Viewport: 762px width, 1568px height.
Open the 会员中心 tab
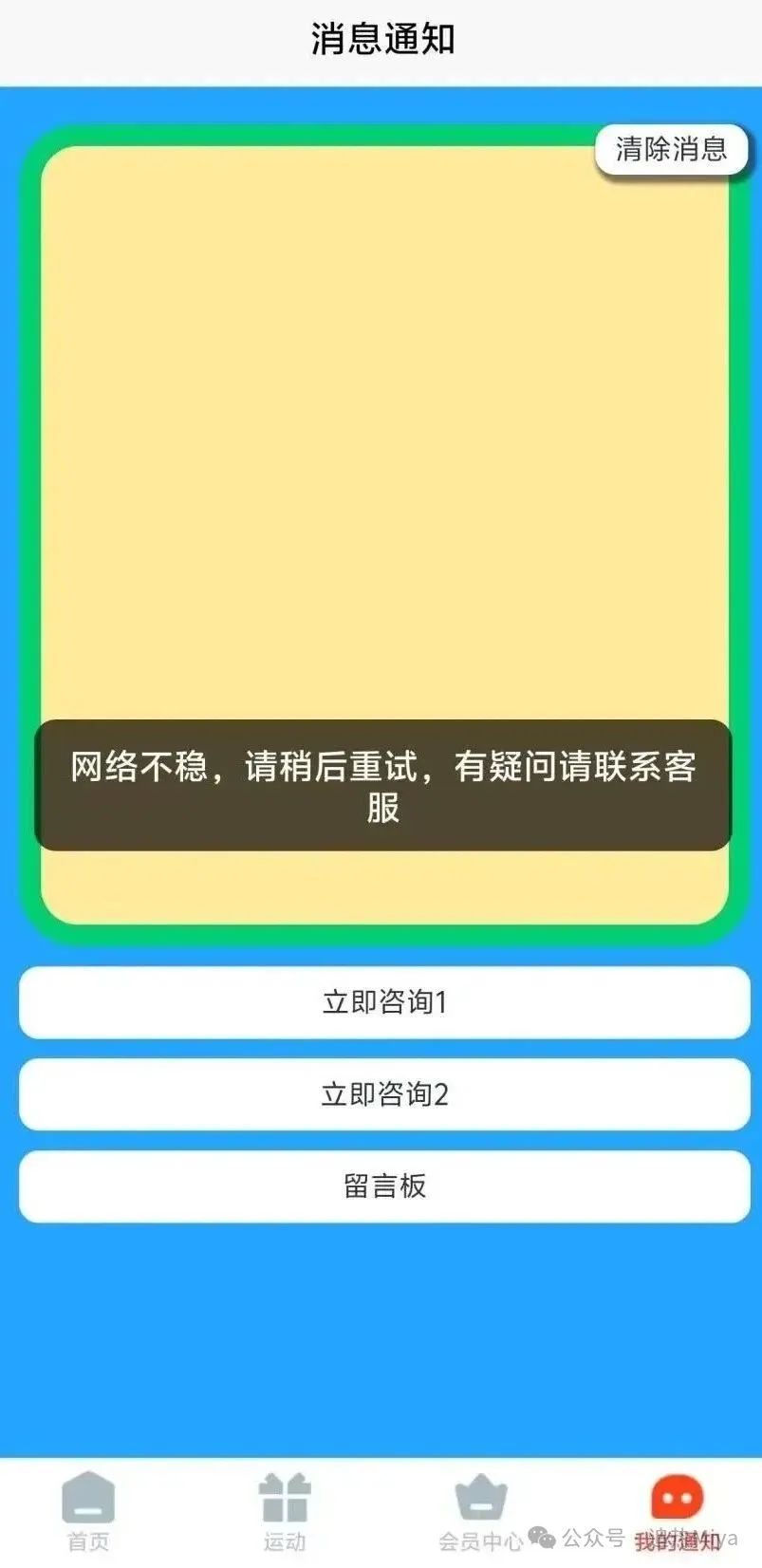(481, 1510)
